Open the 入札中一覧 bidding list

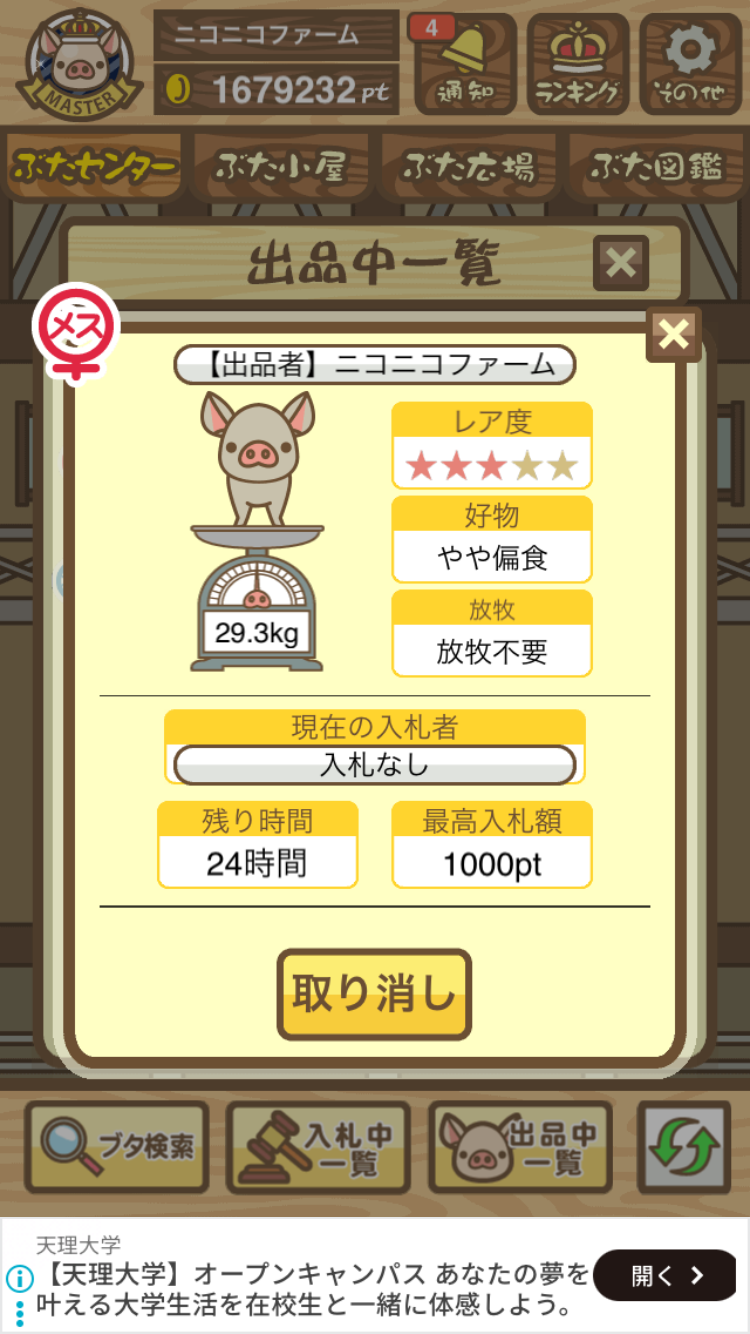[318, 1147]
